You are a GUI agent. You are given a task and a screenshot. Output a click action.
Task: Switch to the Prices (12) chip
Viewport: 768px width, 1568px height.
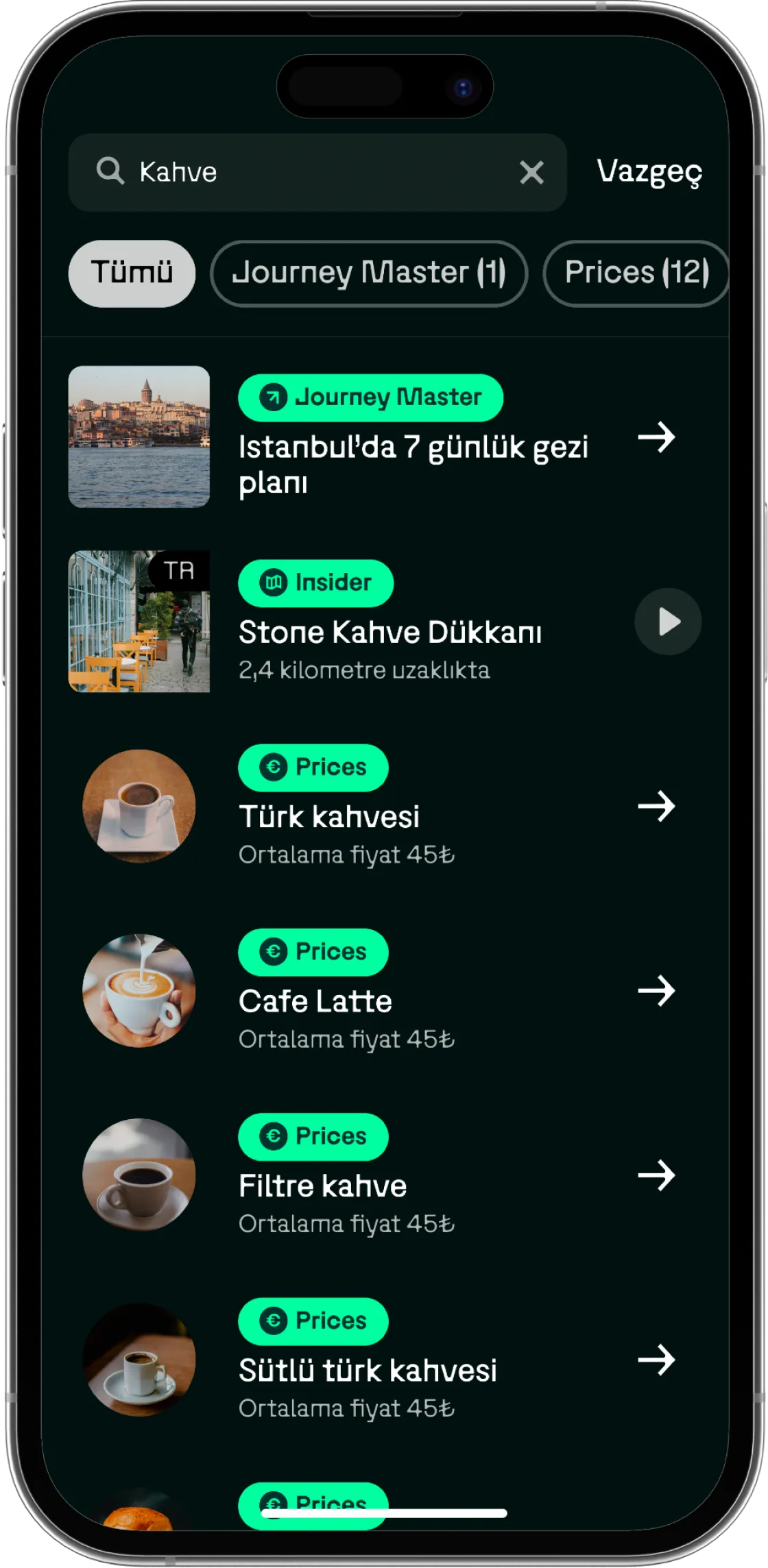coord(636,273)
